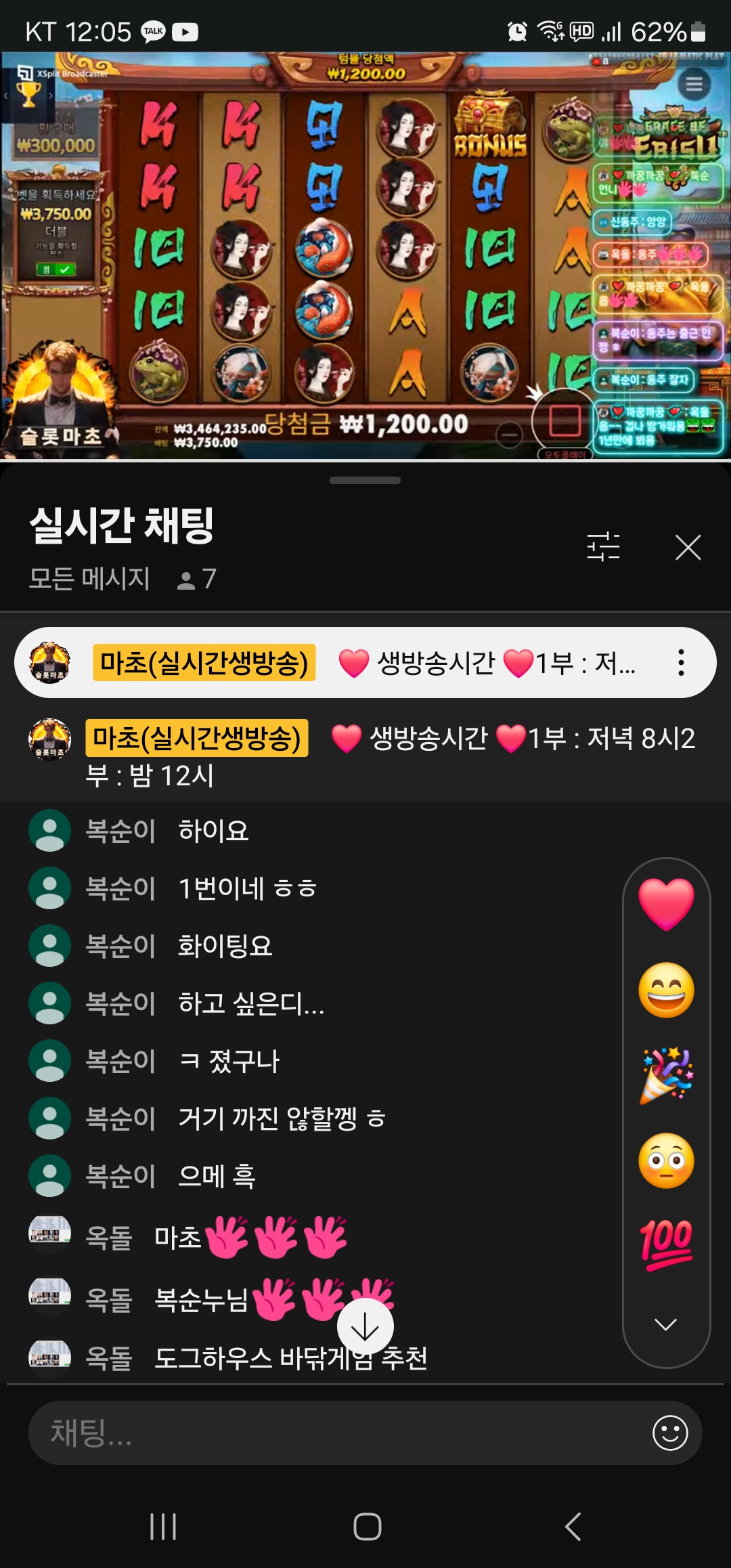
Task: Send the flushed face reaction
Action: click(666, 1161)
